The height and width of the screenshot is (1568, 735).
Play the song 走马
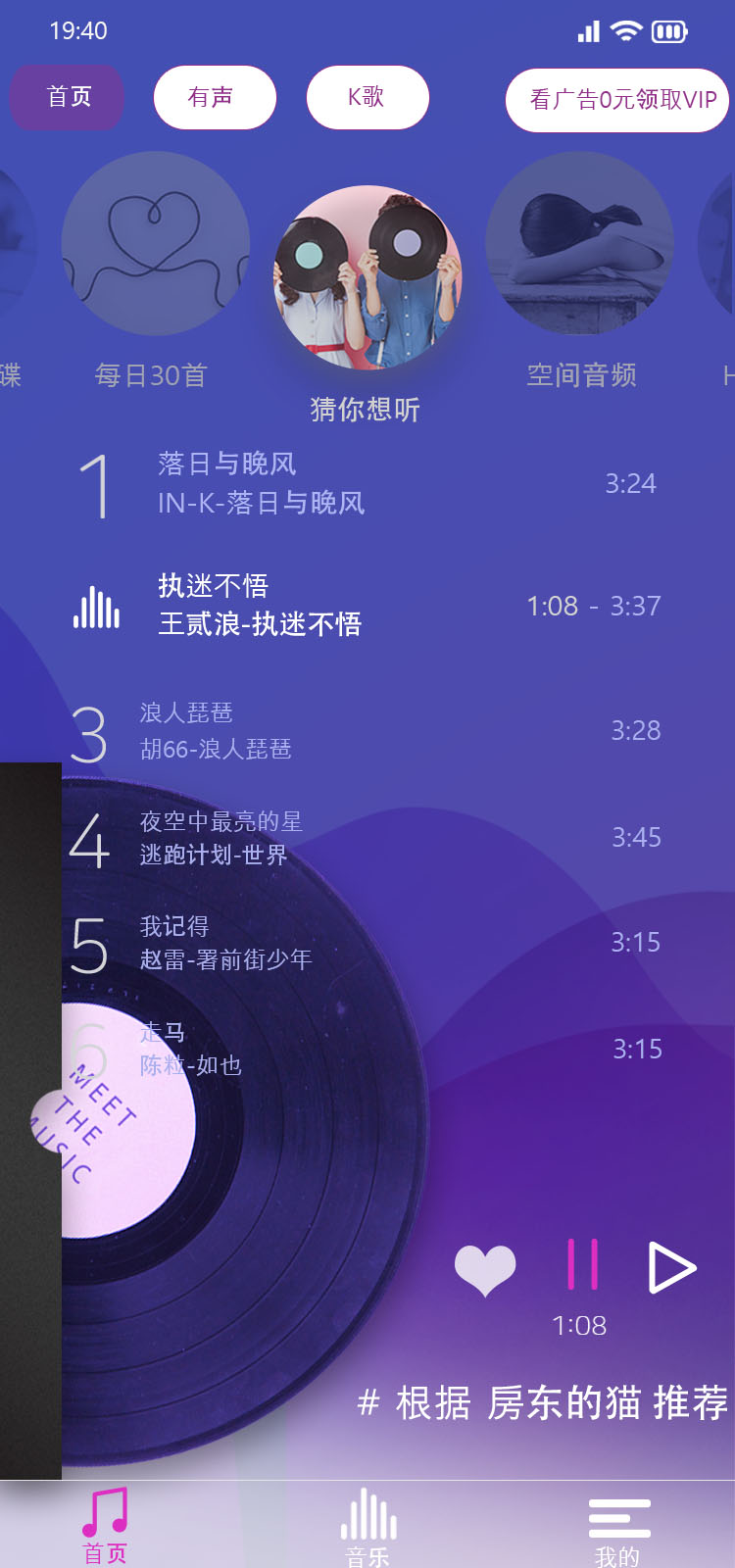coord(367,1049)
